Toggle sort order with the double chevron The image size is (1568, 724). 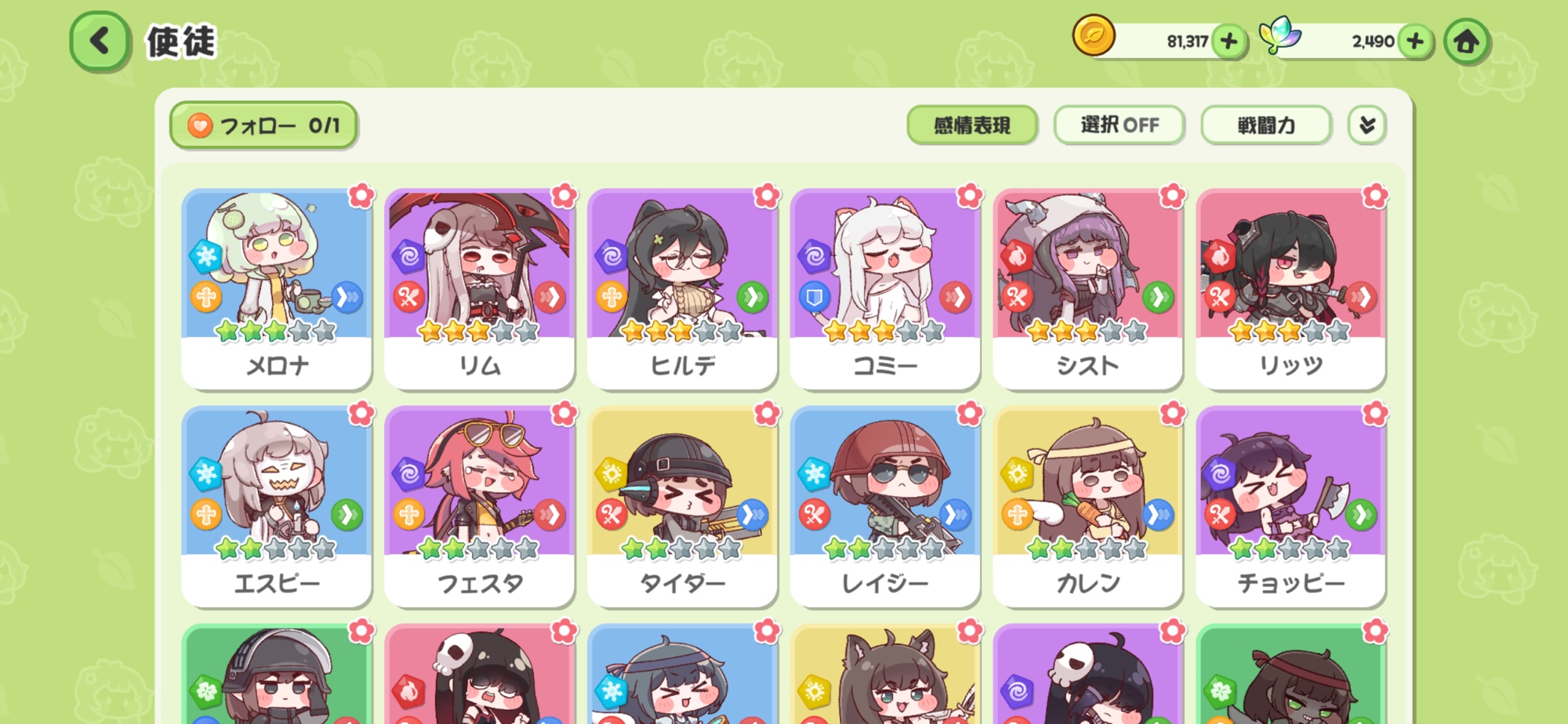1367,125
